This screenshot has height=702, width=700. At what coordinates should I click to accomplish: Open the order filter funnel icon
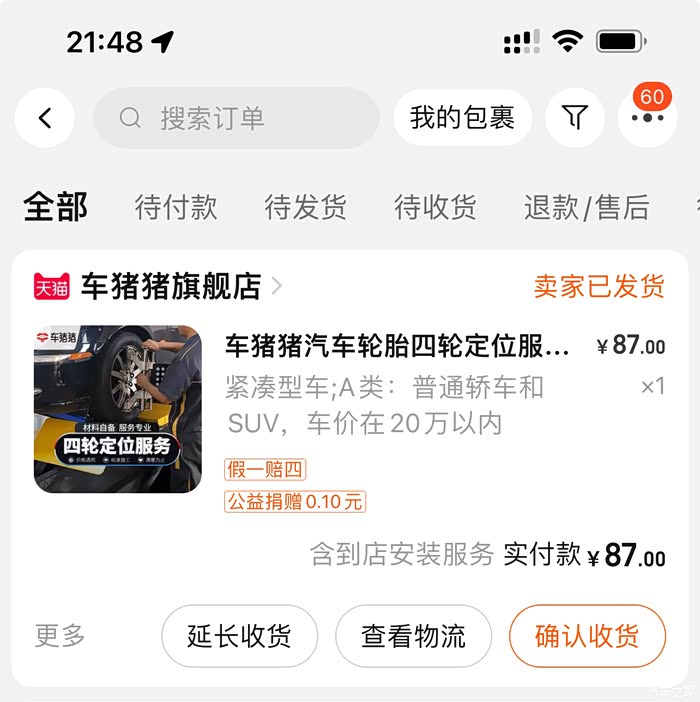coord(574,118)
